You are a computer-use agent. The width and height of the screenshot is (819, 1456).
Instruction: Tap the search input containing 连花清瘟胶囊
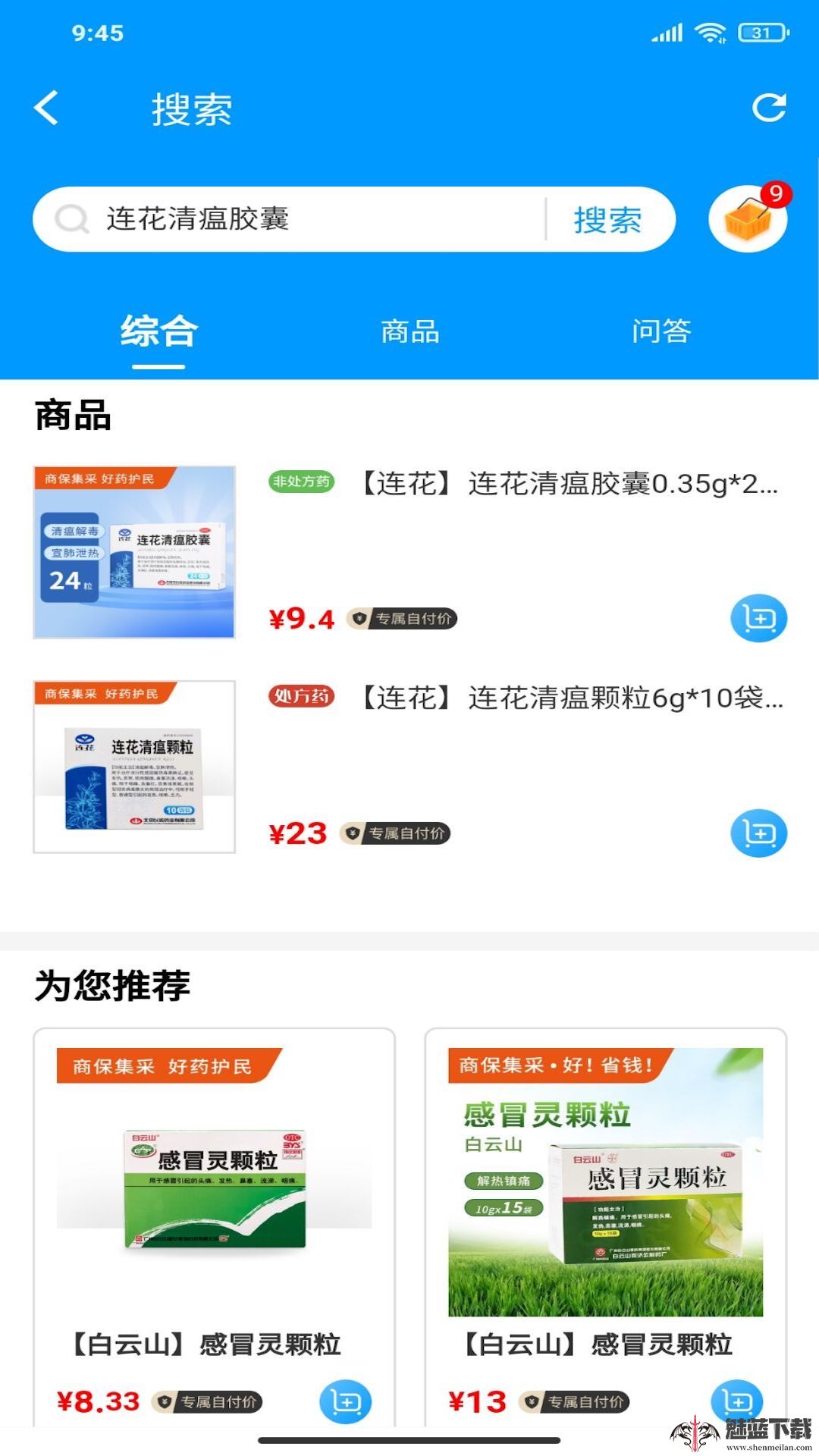[x=303, y=219]
